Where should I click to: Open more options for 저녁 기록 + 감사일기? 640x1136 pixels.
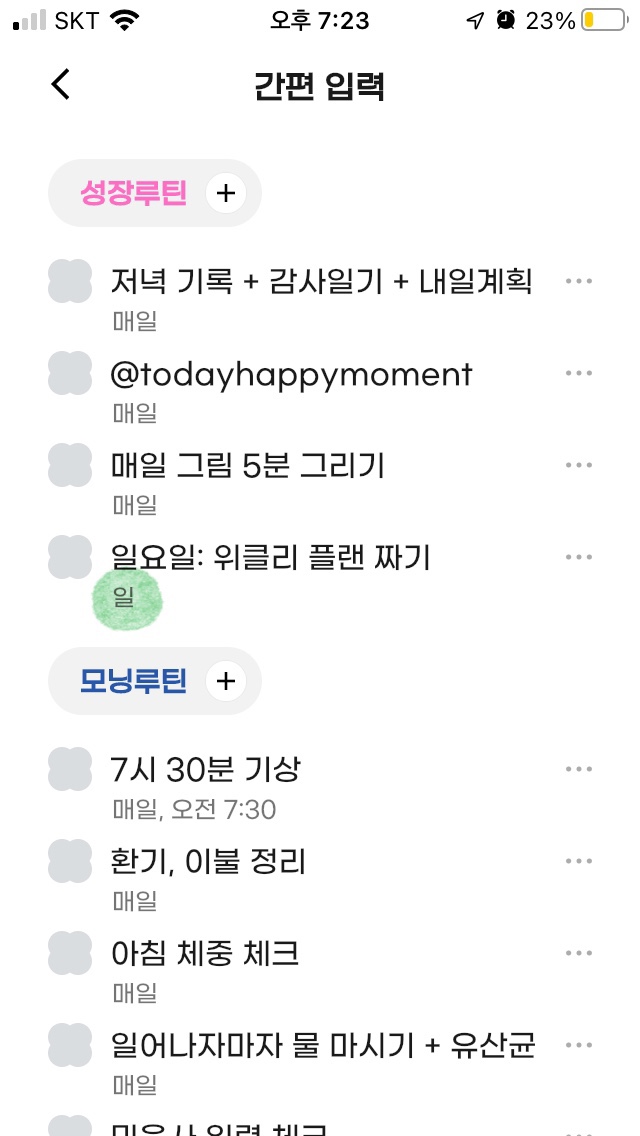tap(578, 281)
